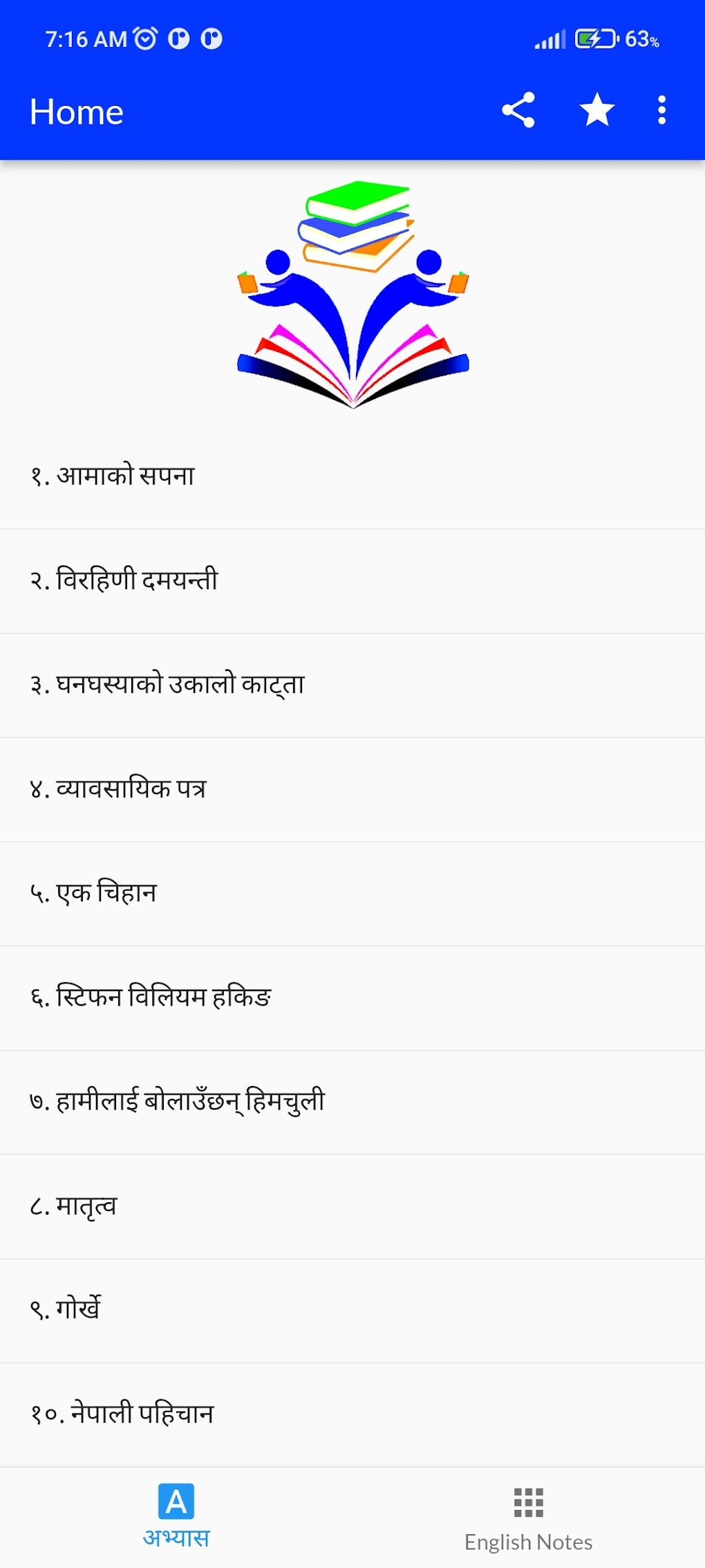Open ६. स्टिफन विलियम हकिङ
The width and height of the screenshot is (705, 1568).
click(x=352, y=998)
